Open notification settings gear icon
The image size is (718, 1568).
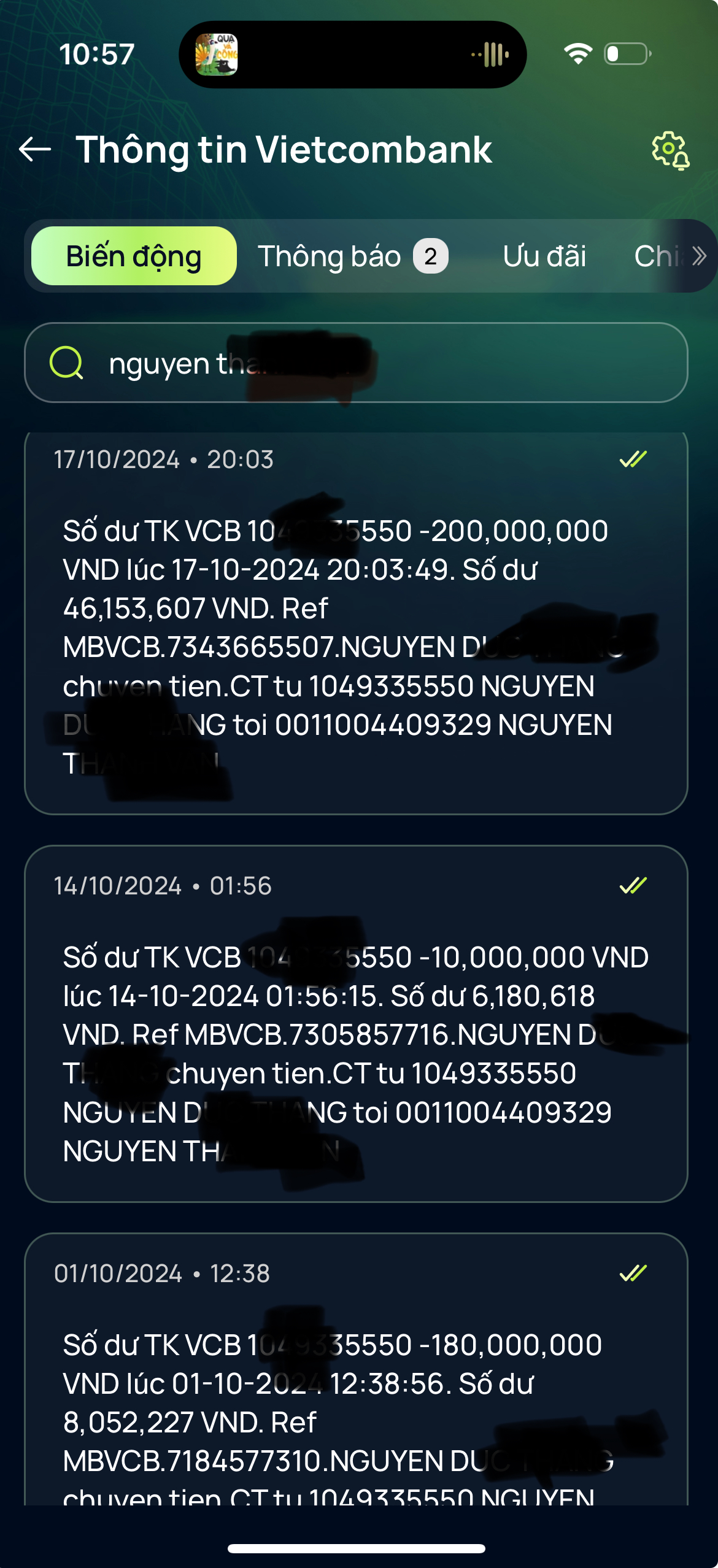coord(670,150)
